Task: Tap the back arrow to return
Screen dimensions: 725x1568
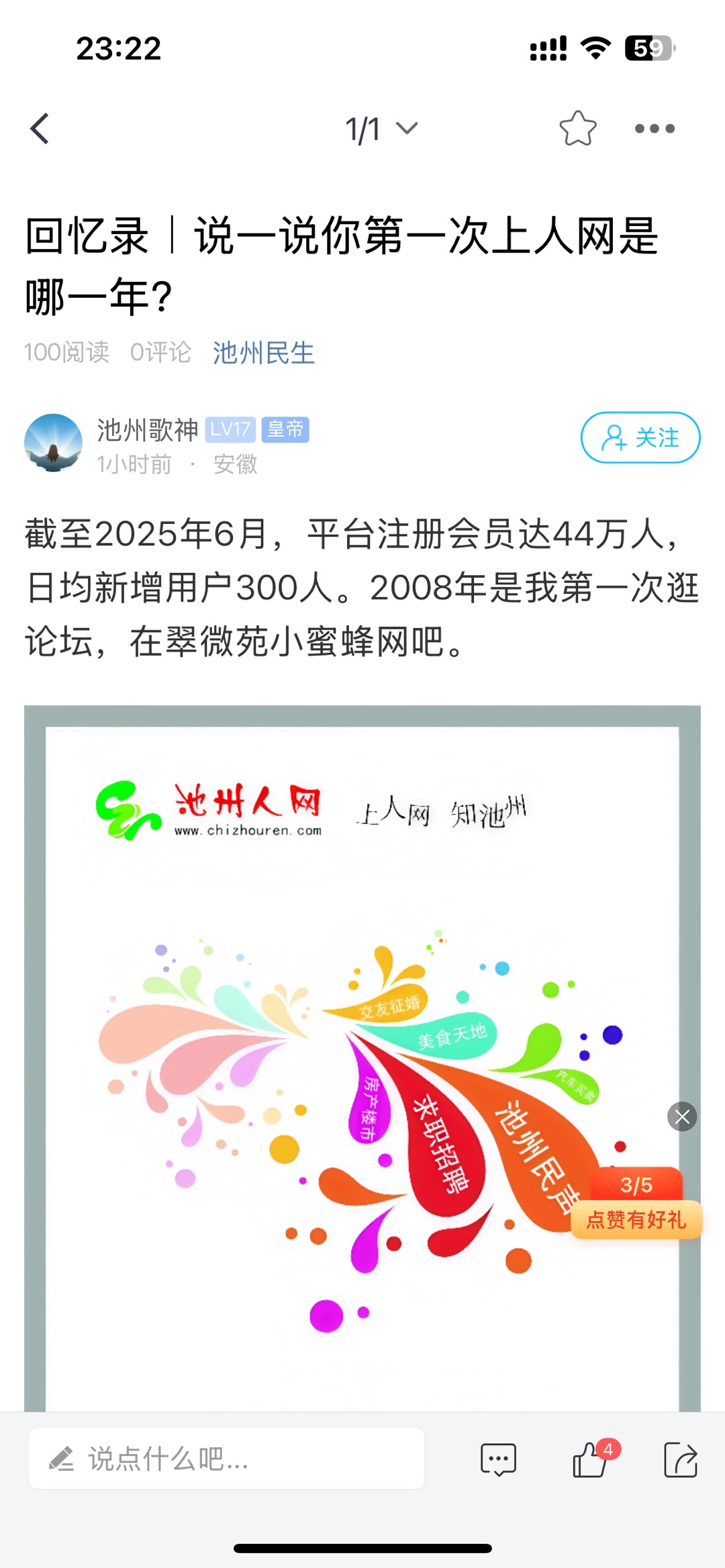Action: pos(40,127)
